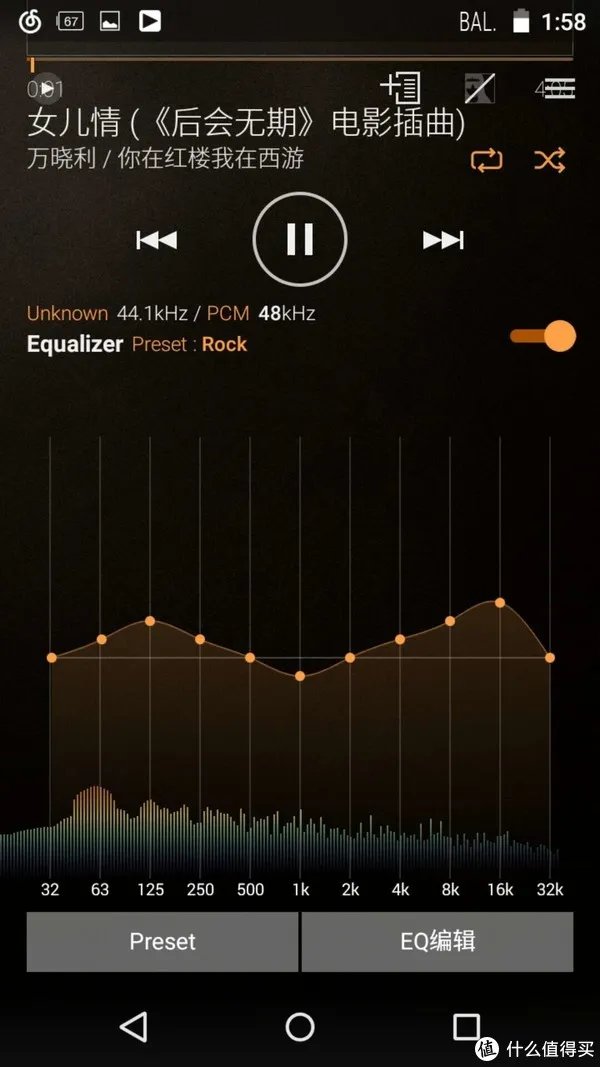Toggle repeat mode
This screenshot has height=1067, width=600.
point(486,160)
